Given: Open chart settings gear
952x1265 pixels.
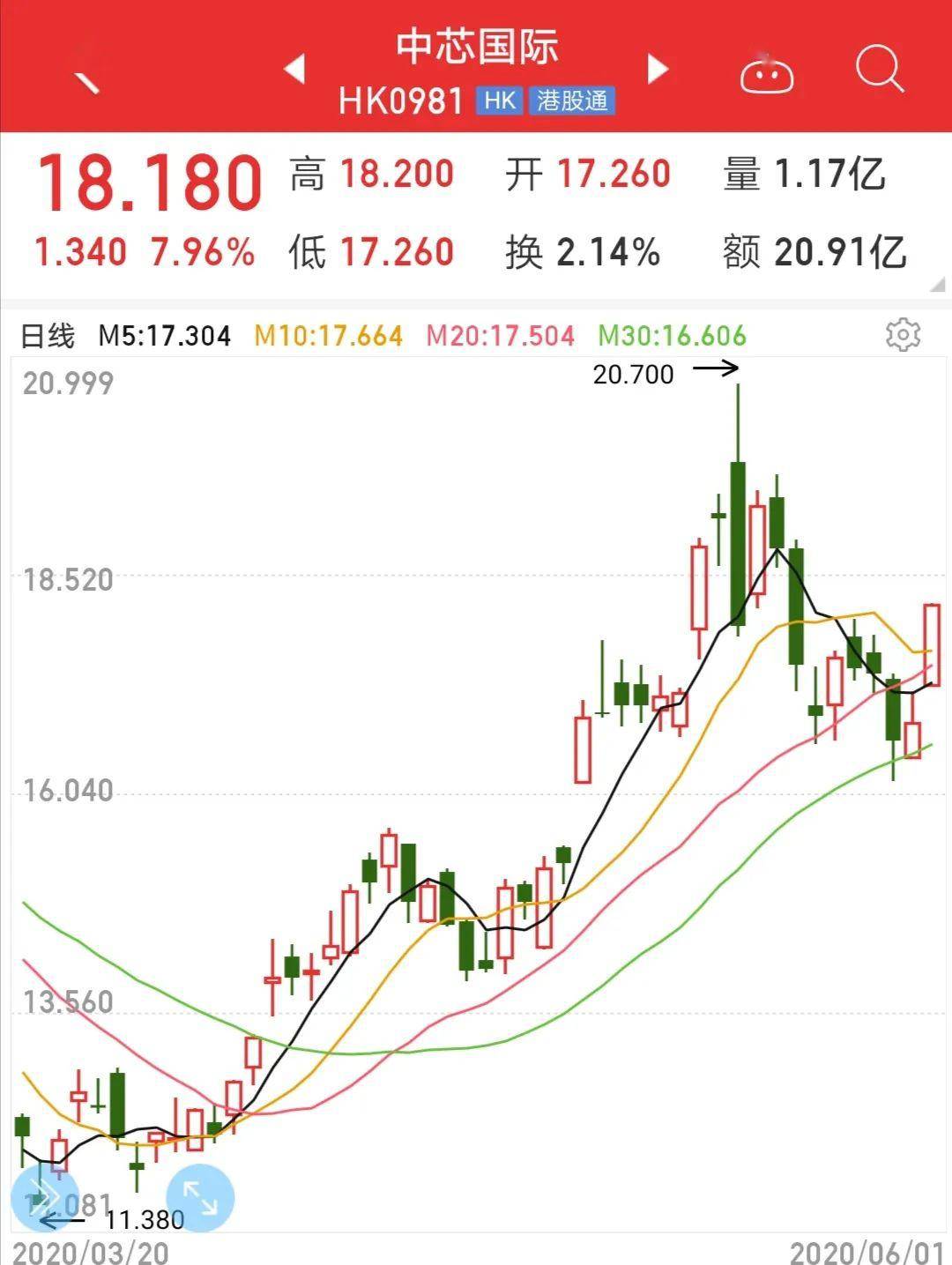Looking at the screenshot, I should pos(903,335).
